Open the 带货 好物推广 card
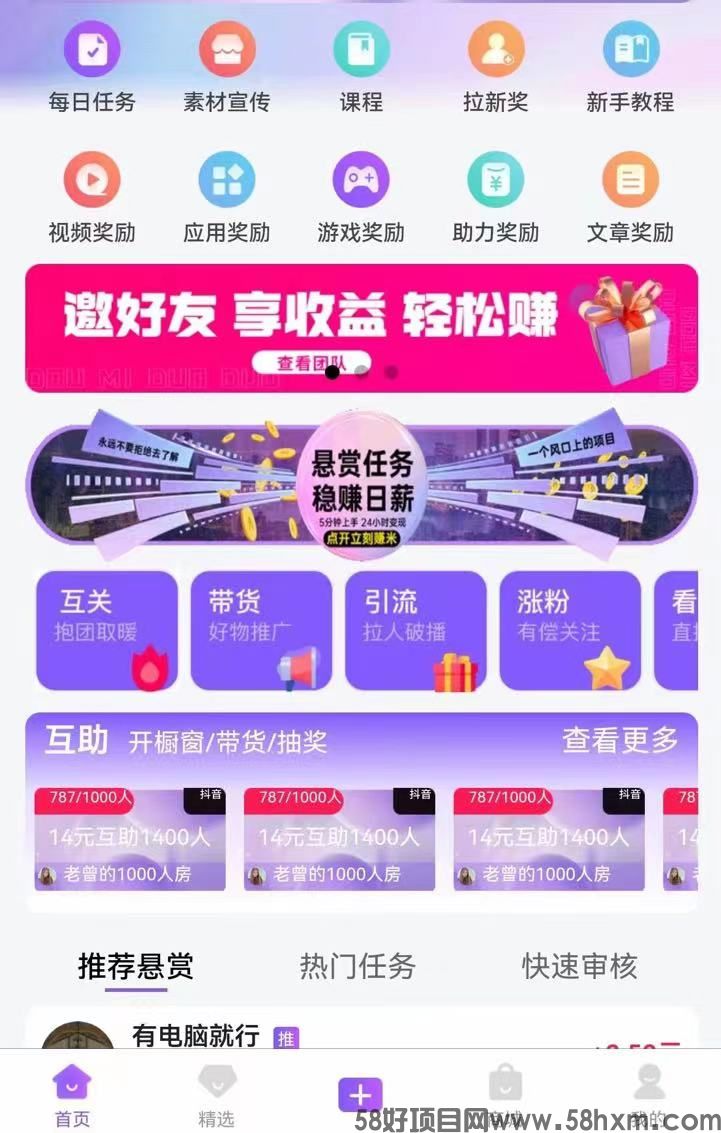 (x=261, y=630)
